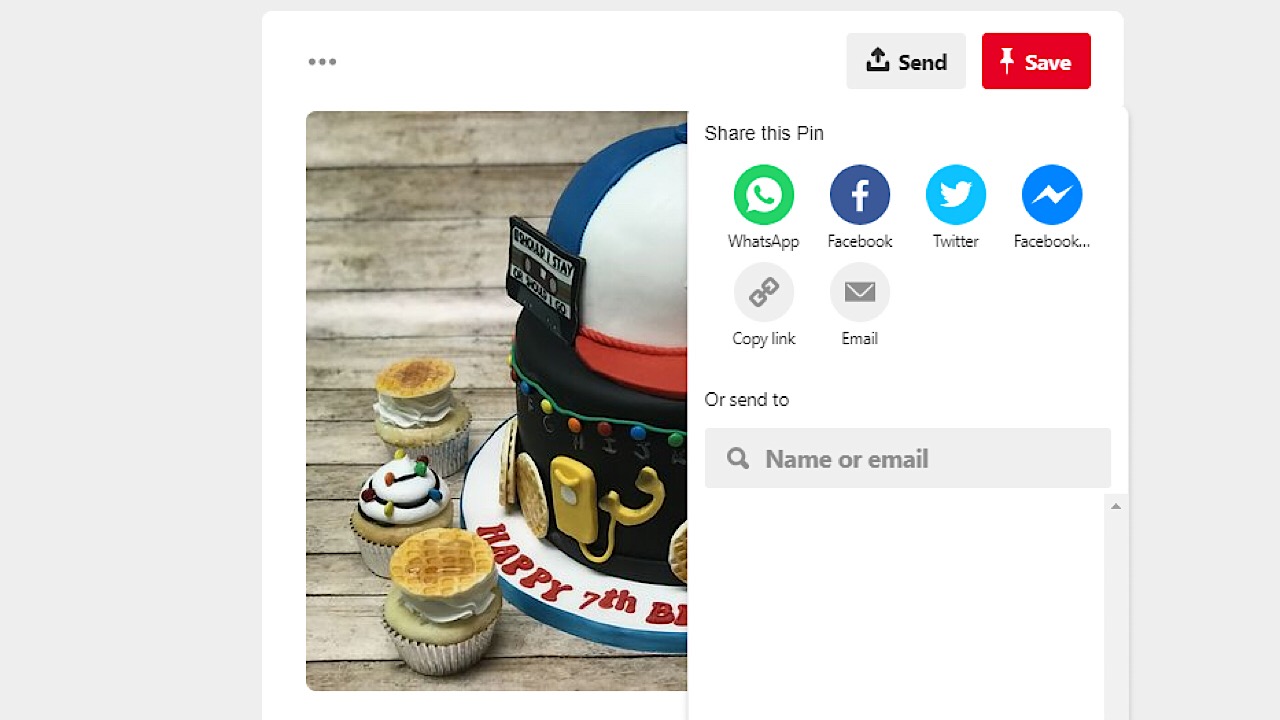Open the cake Pin image
The image size is (1280, 720).
(x=496, y=400)
